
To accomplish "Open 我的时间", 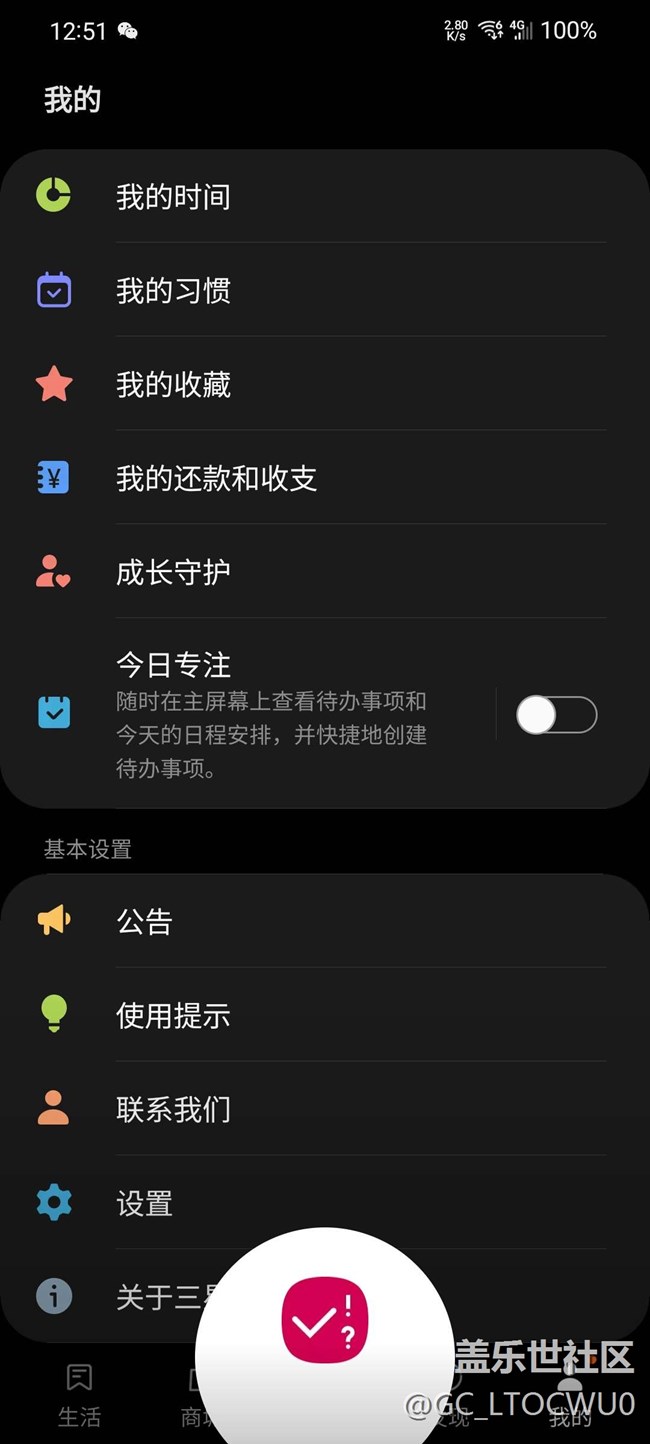I will [x=325, y=196].
